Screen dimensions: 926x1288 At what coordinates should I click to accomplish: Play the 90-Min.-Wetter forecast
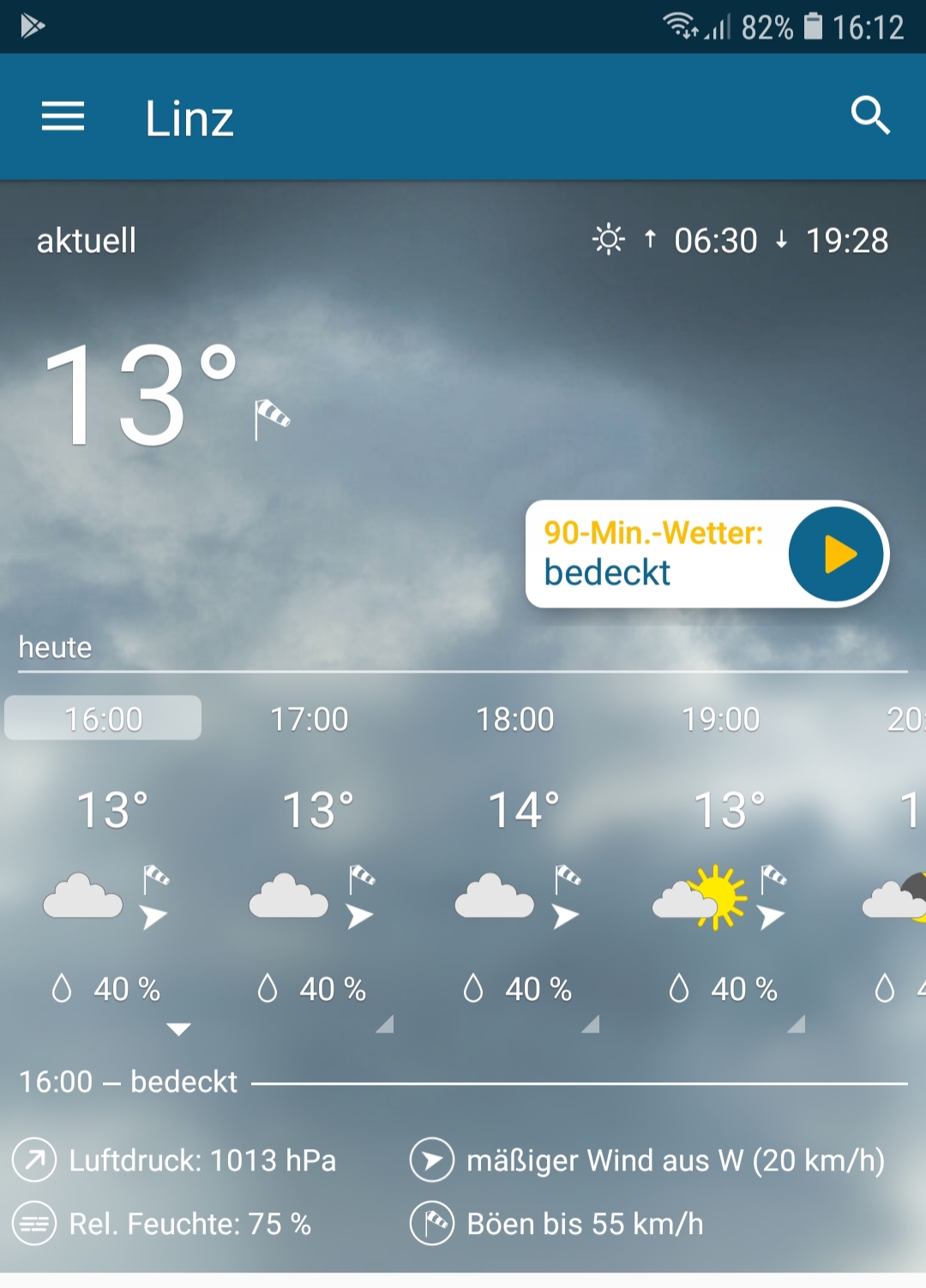point(836,554)
